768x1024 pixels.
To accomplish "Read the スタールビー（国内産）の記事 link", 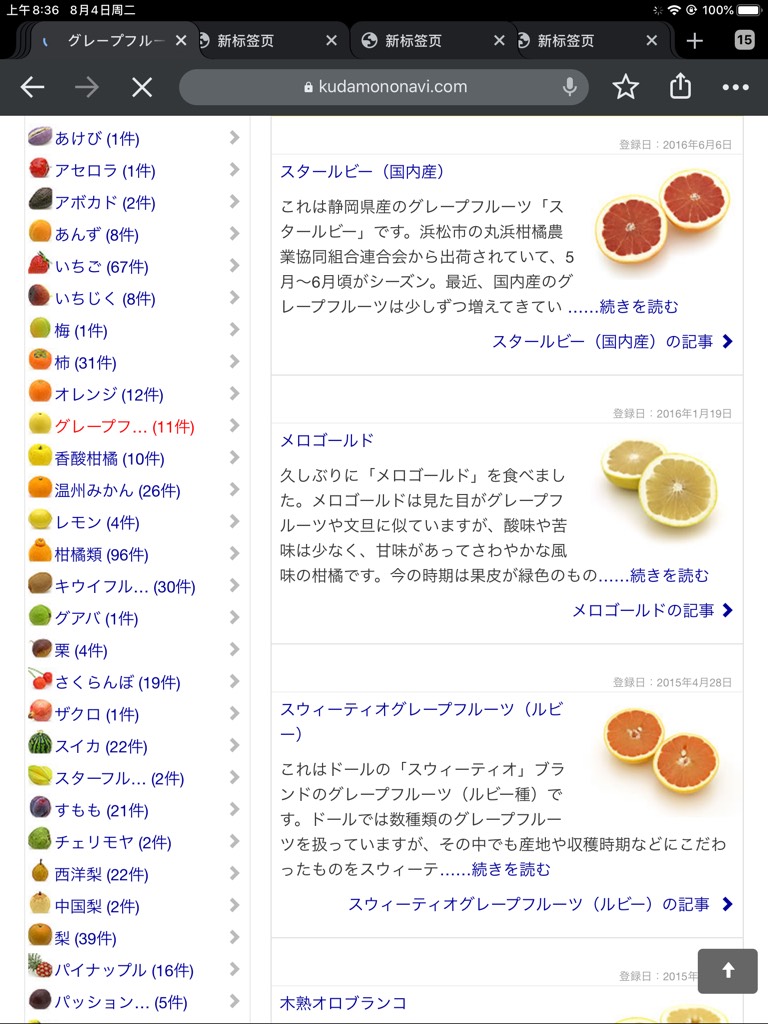I will tap(612, 342).
